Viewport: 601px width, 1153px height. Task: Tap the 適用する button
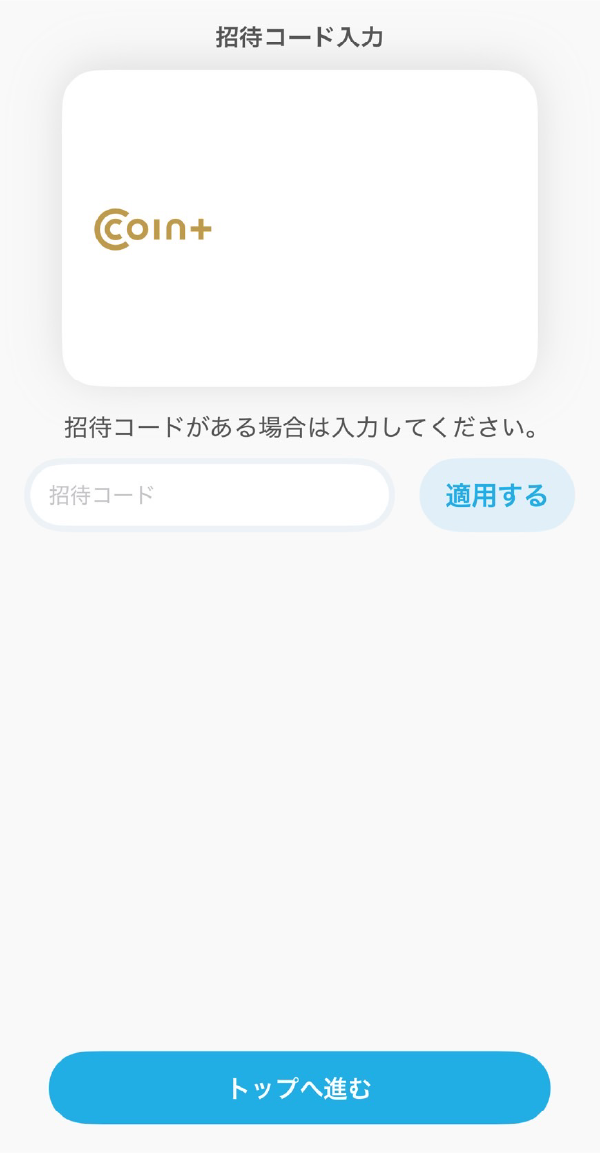pyautogui.click(x=497, y=495)
